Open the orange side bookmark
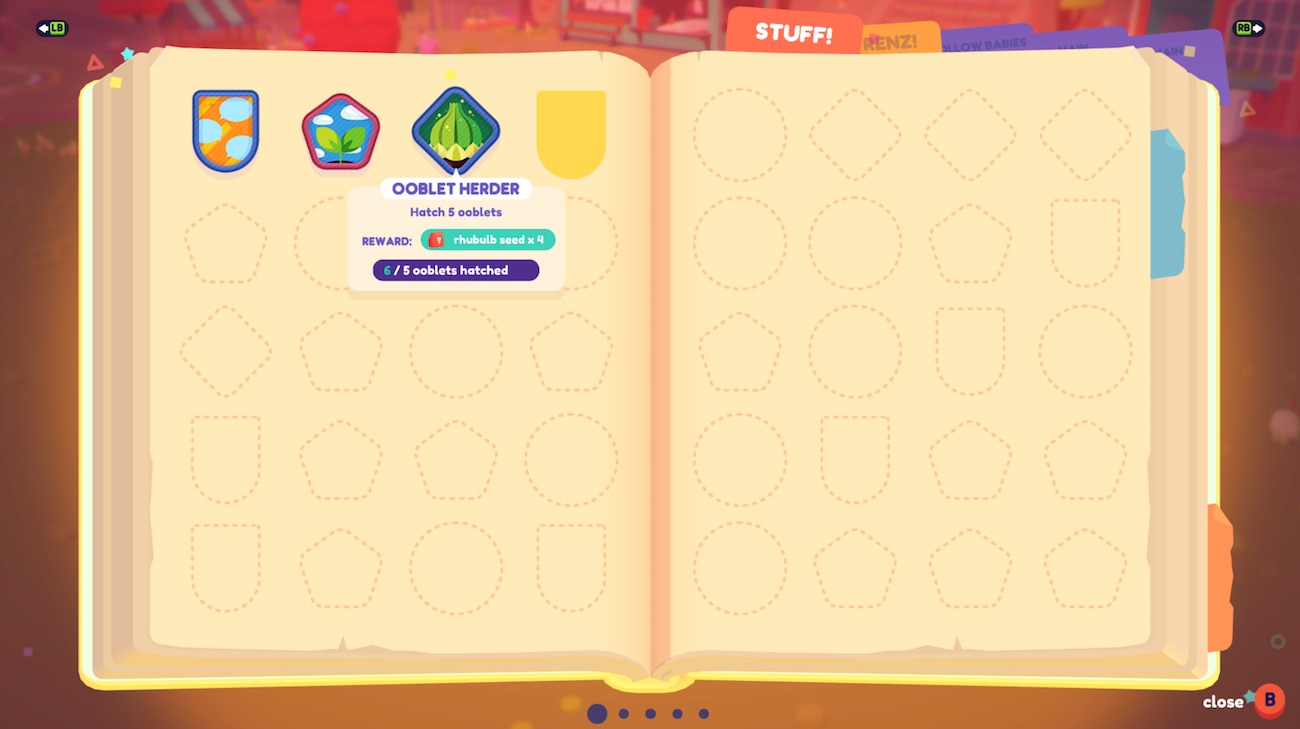The height and width of the screenshot is (729, 1300). [x=1220, y=580]
